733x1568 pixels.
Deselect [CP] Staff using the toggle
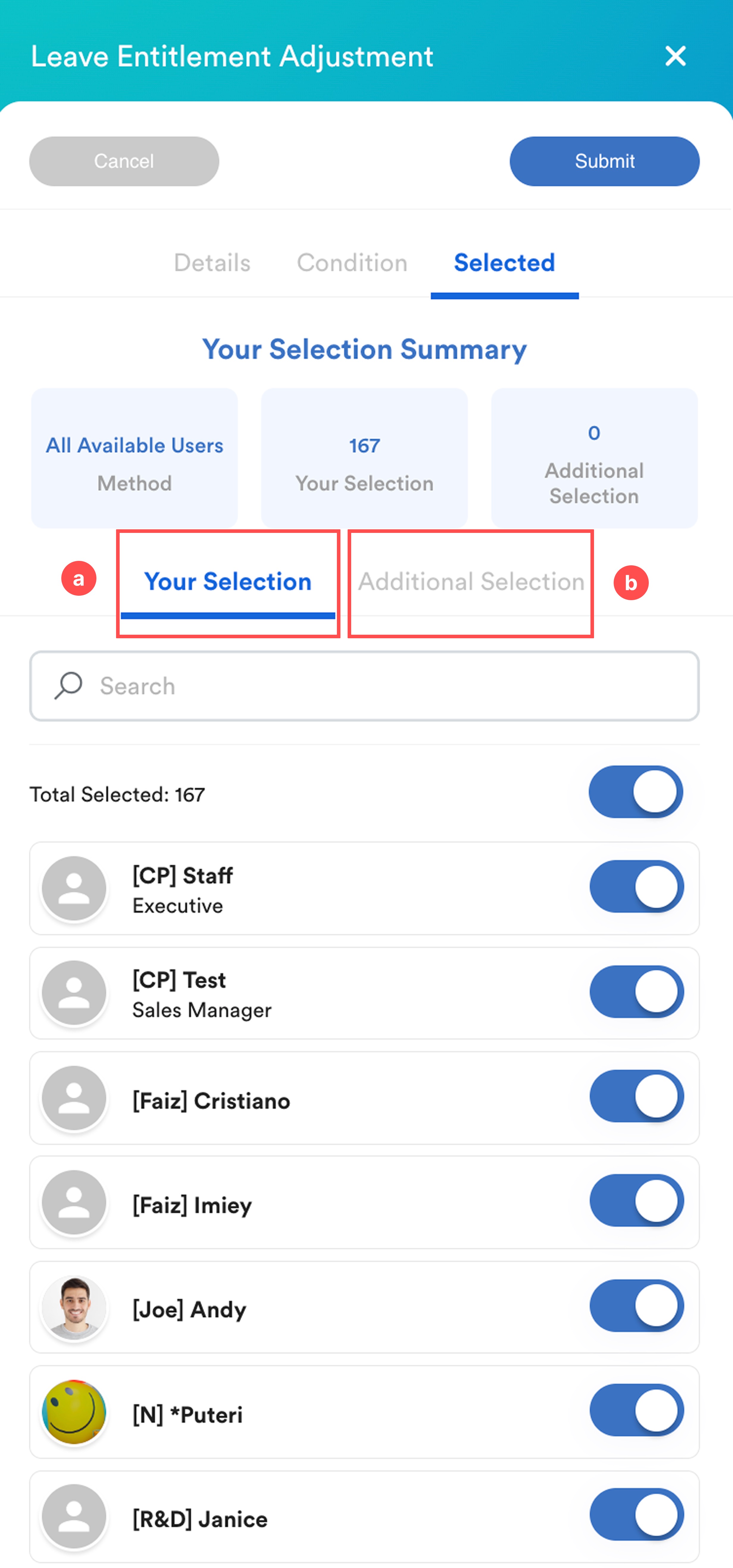tap(636, 887)
